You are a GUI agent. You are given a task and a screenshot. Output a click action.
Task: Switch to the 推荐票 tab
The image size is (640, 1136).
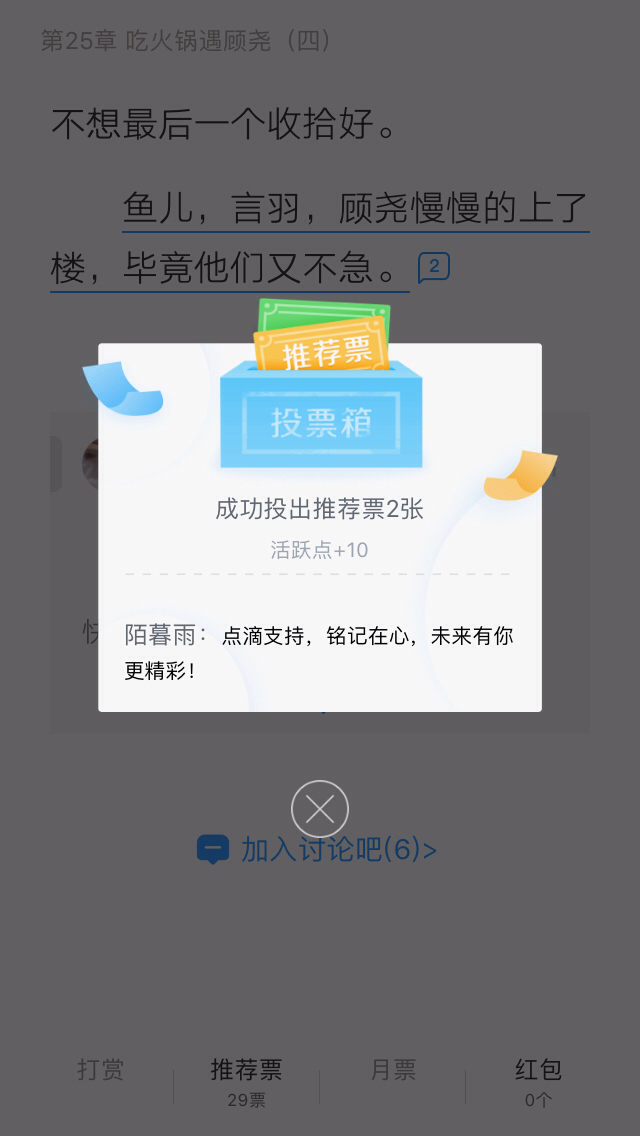(246, 1080)
